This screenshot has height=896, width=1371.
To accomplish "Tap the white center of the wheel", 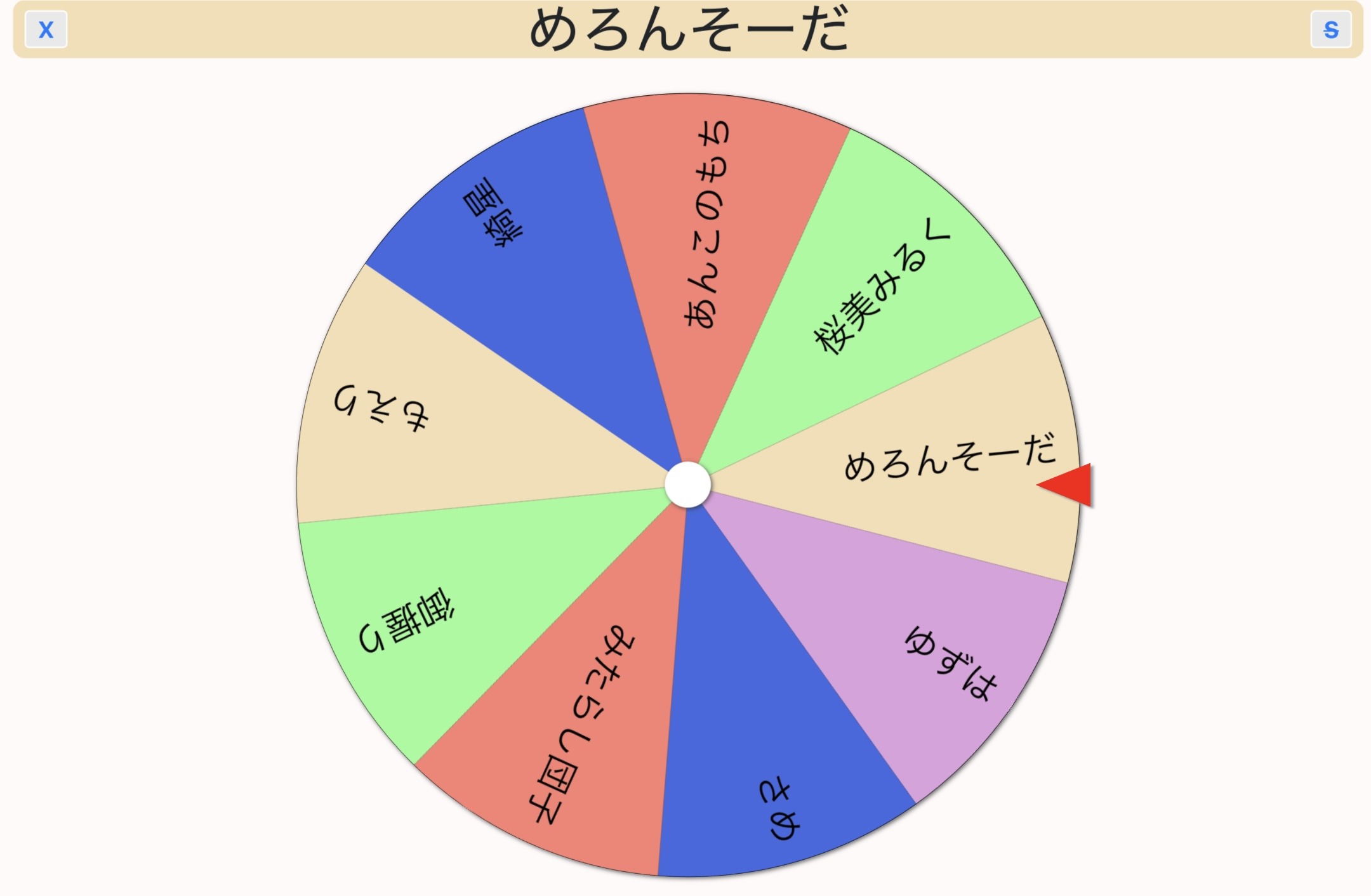I will tap(687, 485).
